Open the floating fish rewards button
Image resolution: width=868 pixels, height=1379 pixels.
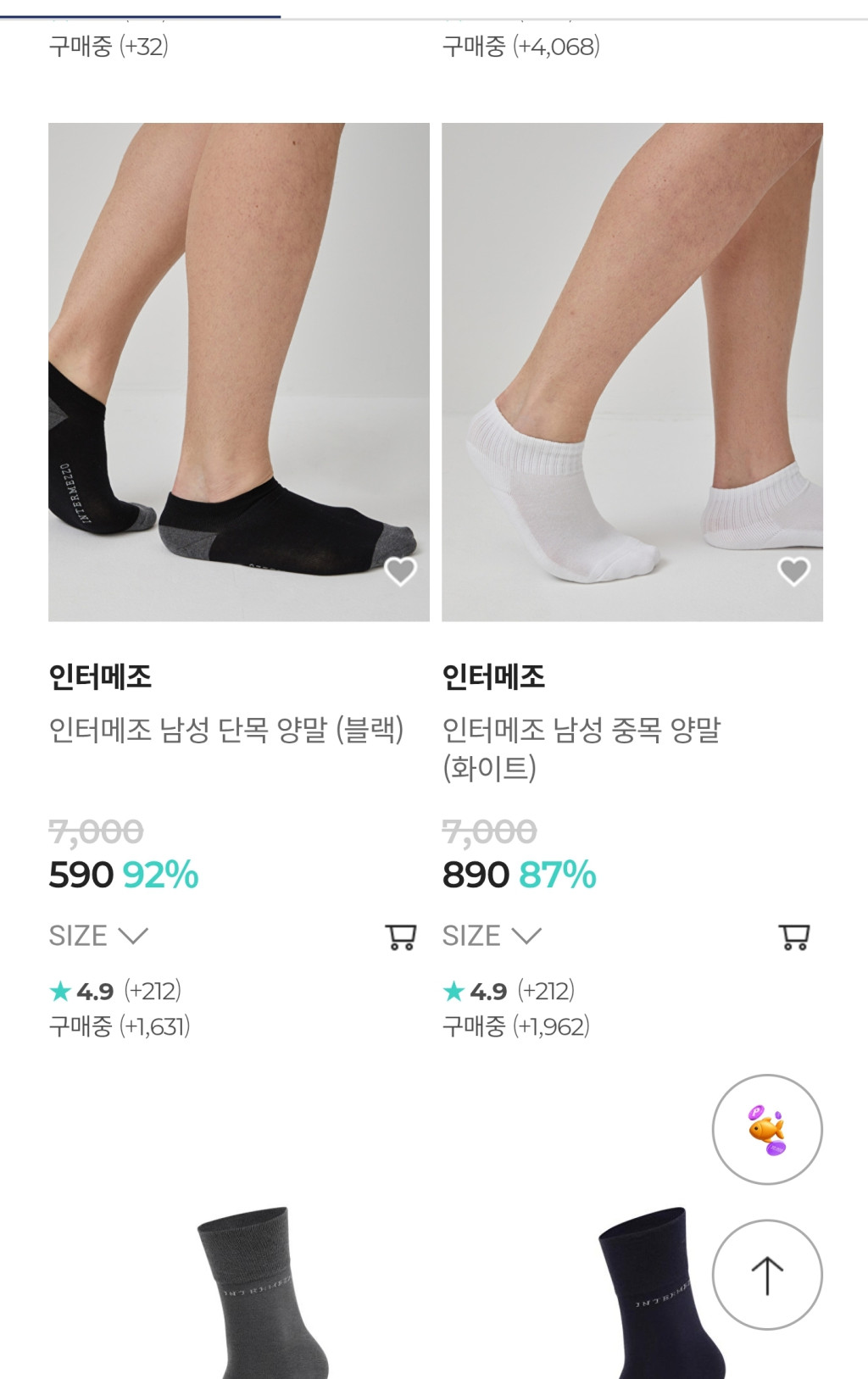767,1130
